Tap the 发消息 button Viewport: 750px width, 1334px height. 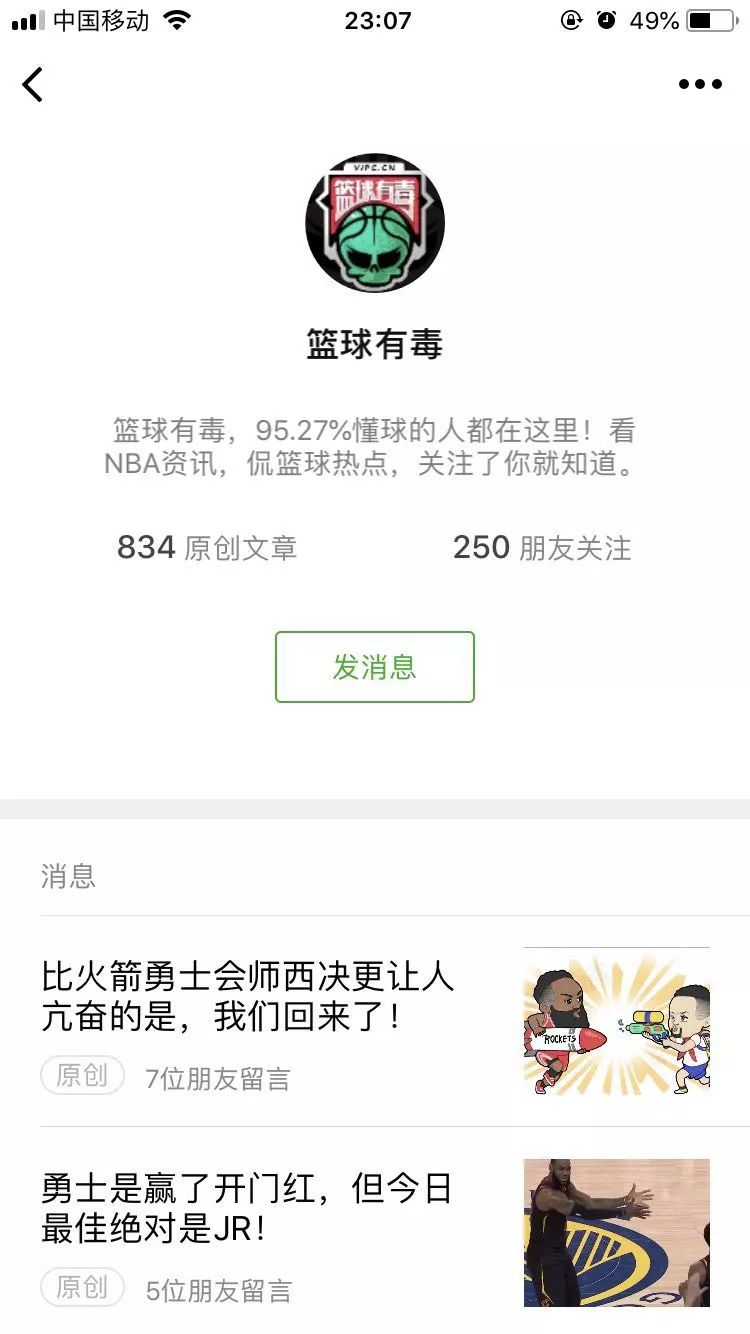pos(374,667)
